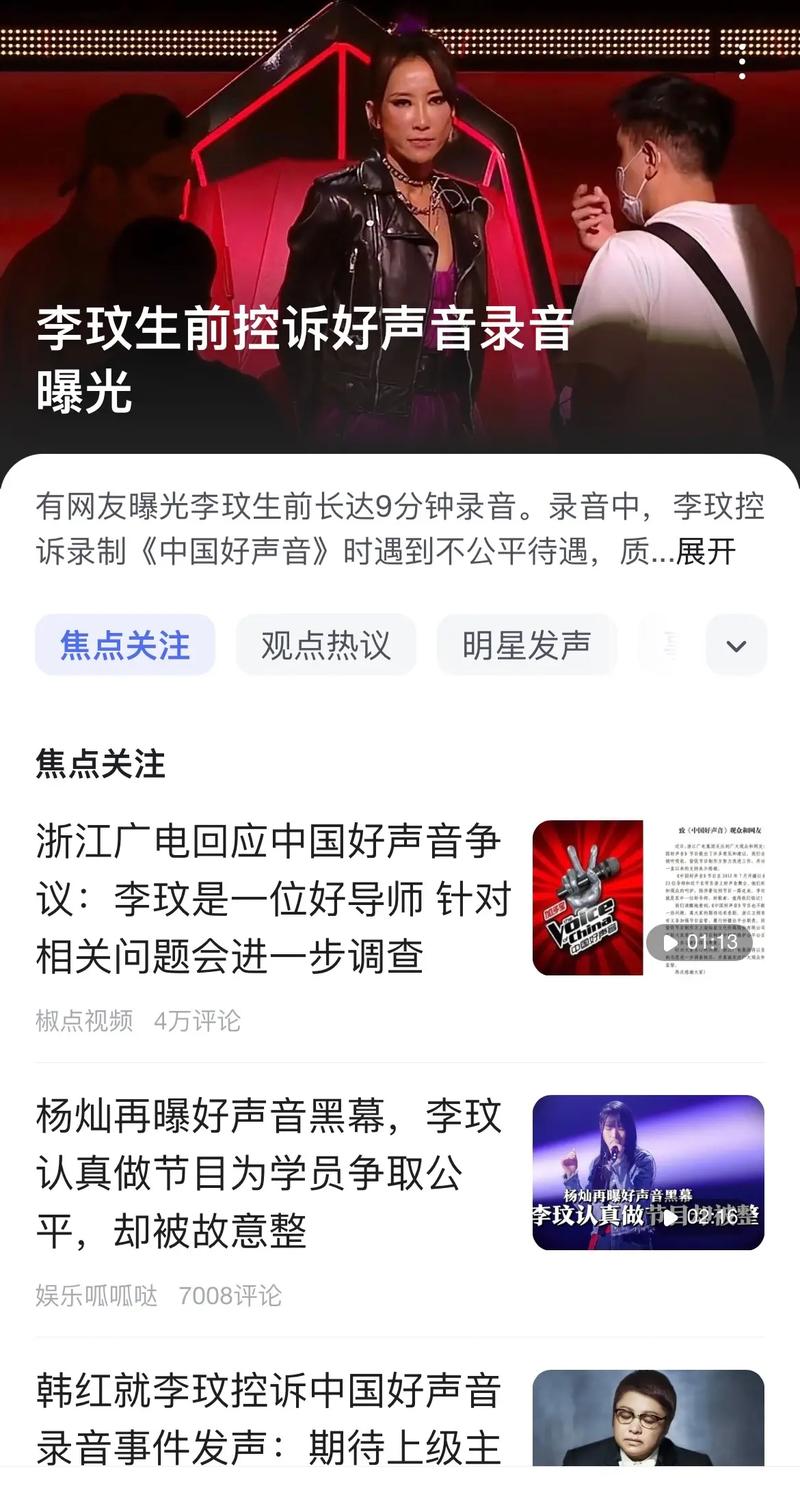Open the 杨灿再曝好声音黑幕 article
The width and height of the screenshot is (800, 1486).
tap(268, 1172)
